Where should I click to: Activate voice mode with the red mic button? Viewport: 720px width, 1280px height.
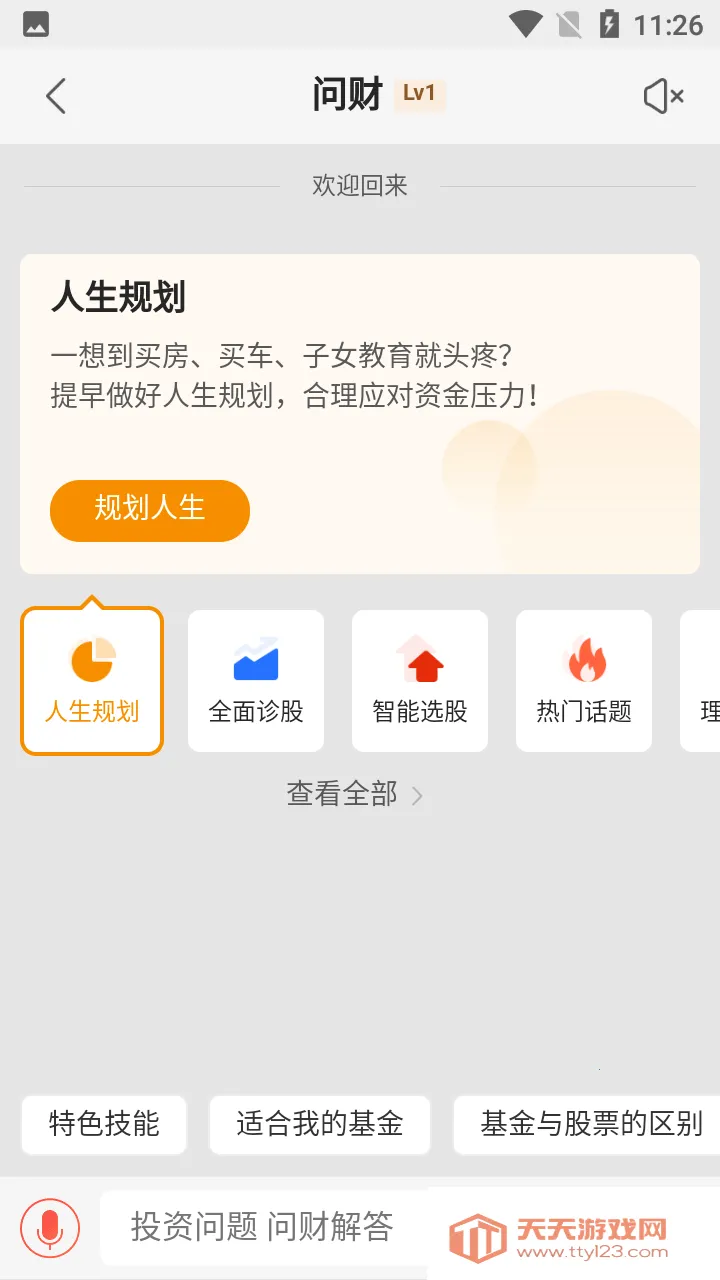(x=49, y=1226)
